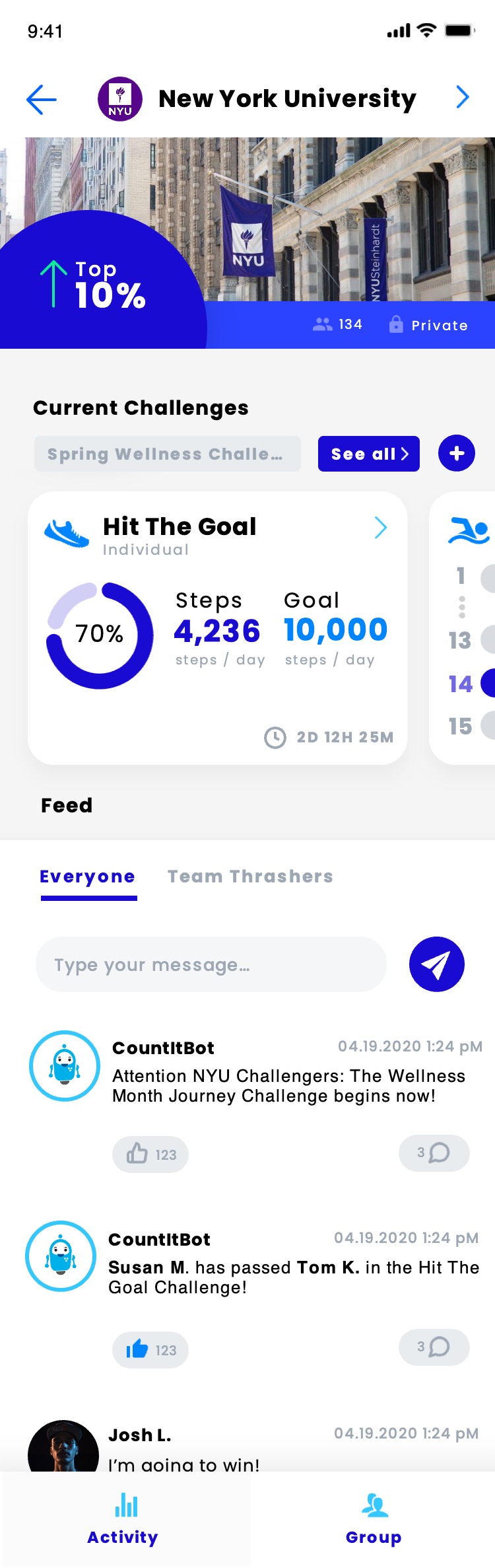This screenshot has height=1568, width=495.
Task: Switch to the Team Thrashers feed tab
Action: [x=250, y=877]
